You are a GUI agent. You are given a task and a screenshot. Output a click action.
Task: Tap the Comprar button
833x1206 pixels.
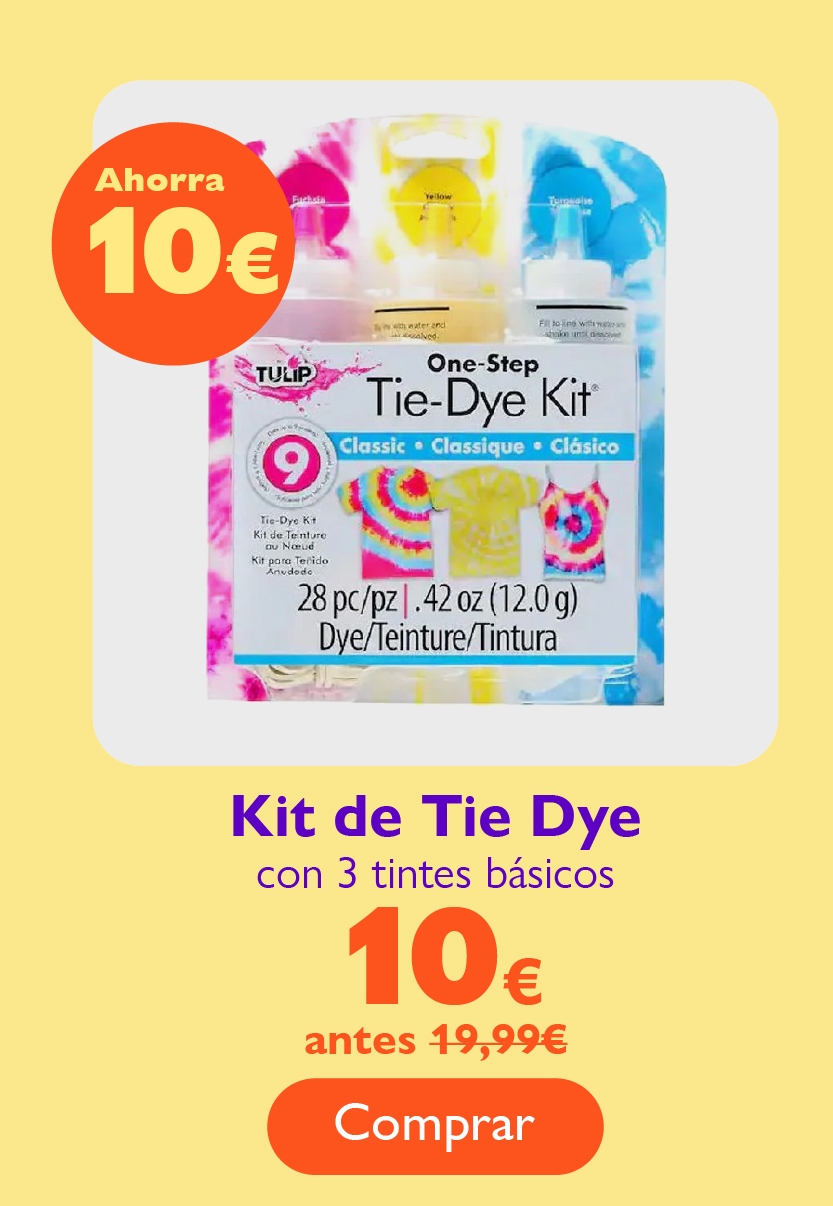pos(435,1125)
